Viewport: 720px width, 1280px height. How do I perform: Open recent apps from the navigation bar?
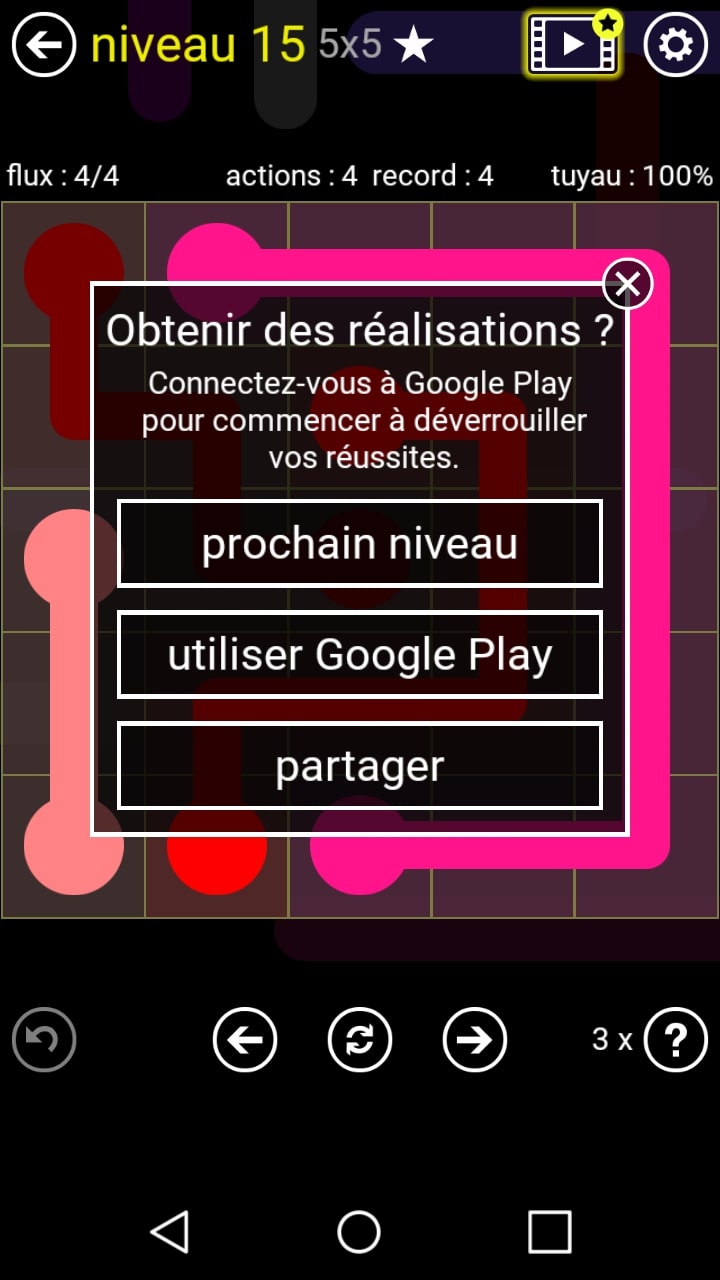pos(549,1231)
